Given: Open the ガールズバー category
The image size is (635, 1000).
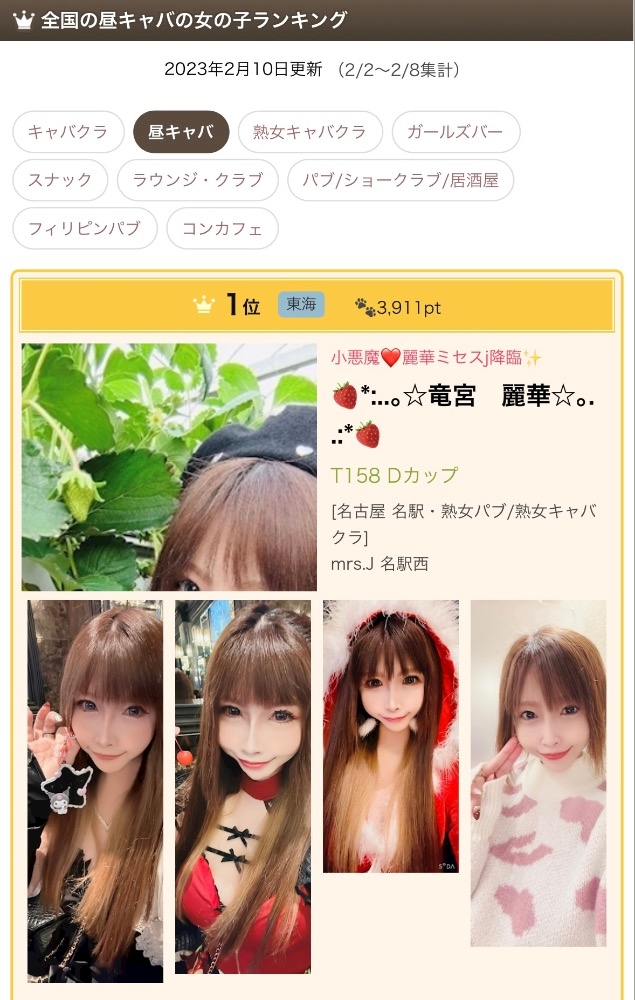Looking at the screenshot, I should coord(456,131).
